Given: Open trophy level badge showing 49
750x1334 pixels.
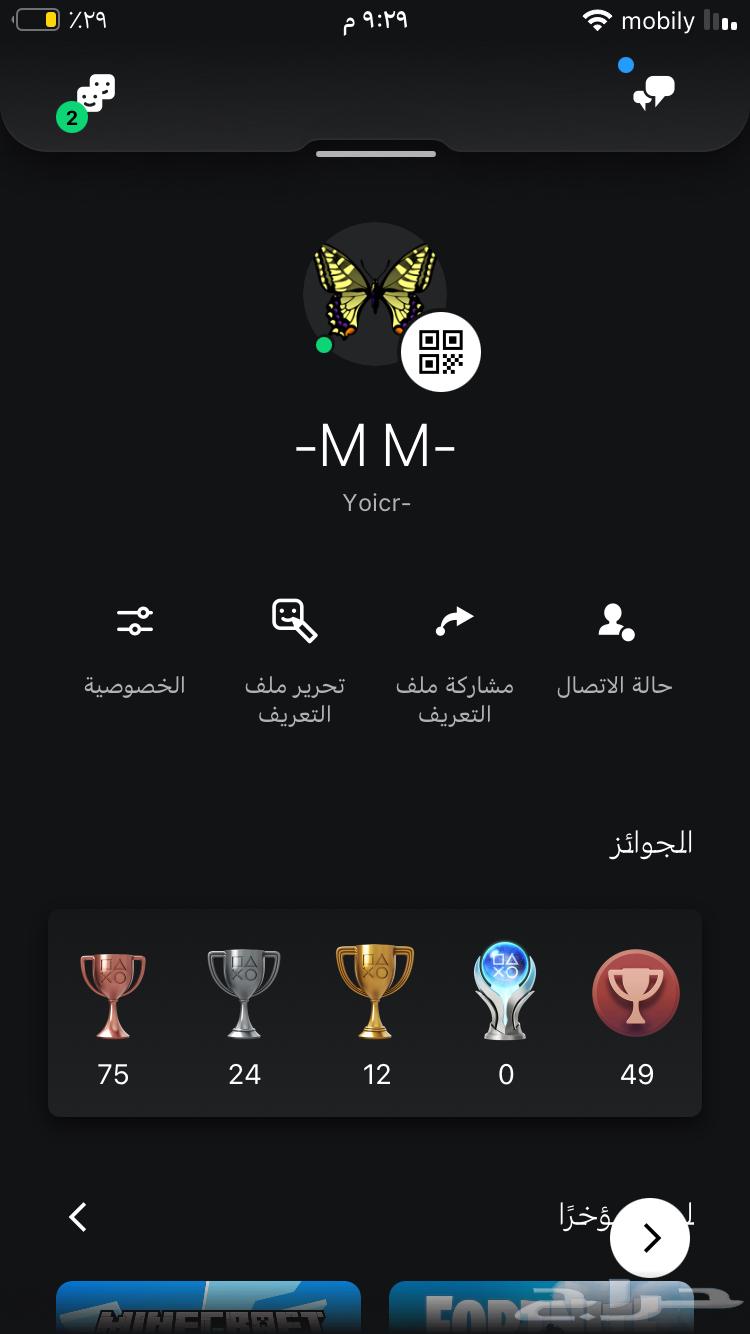Looking at the screenshot, I should point(636,992).
